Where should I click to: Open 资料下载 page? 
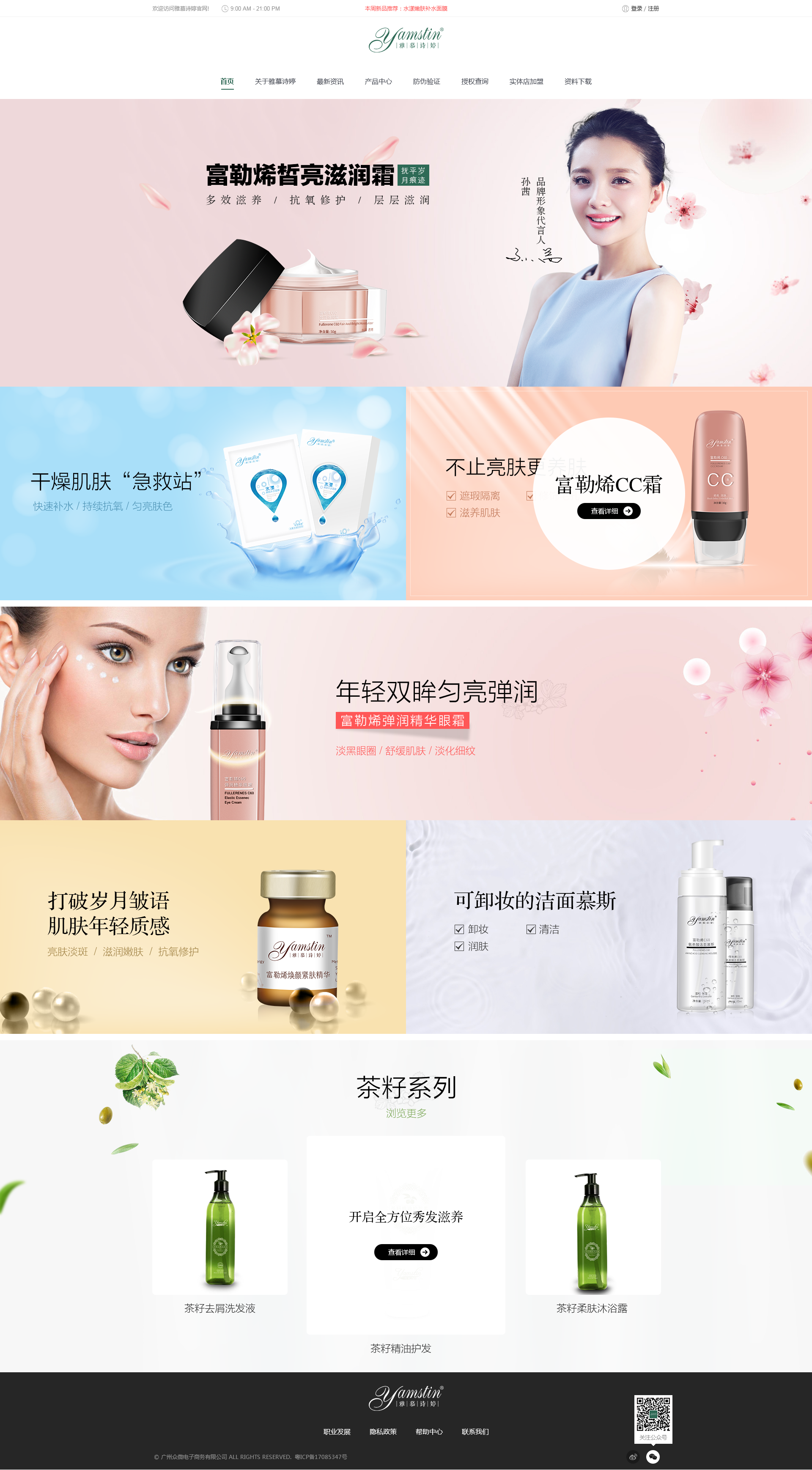pos(577,82)
